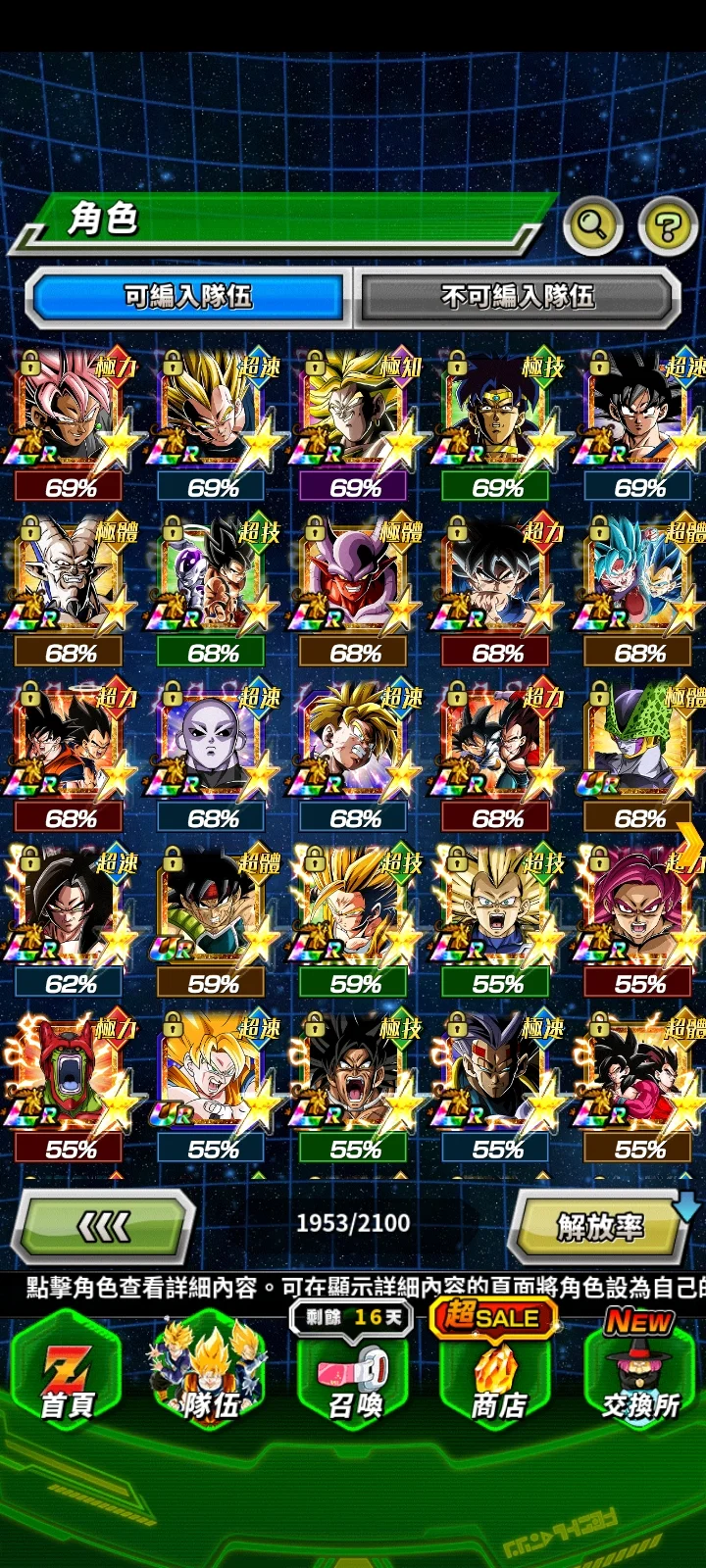Select the Super Saiyan Vegeta at 55%
This screenshot has height=1568, width=706.
click(x=497, y=910)
